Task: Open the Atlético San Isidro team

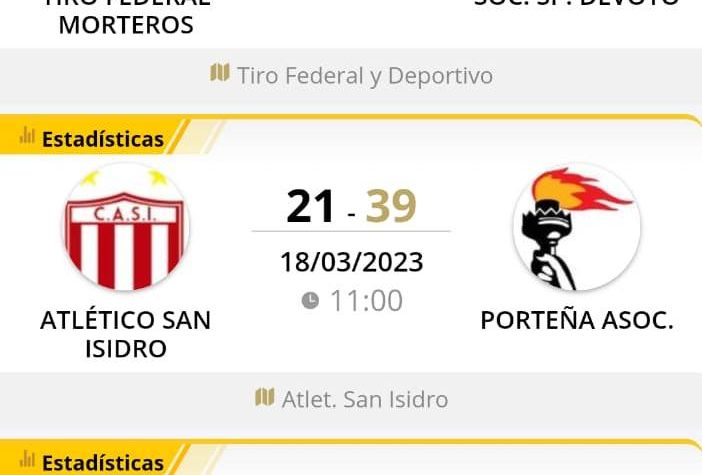Action: tap(125, 230)
